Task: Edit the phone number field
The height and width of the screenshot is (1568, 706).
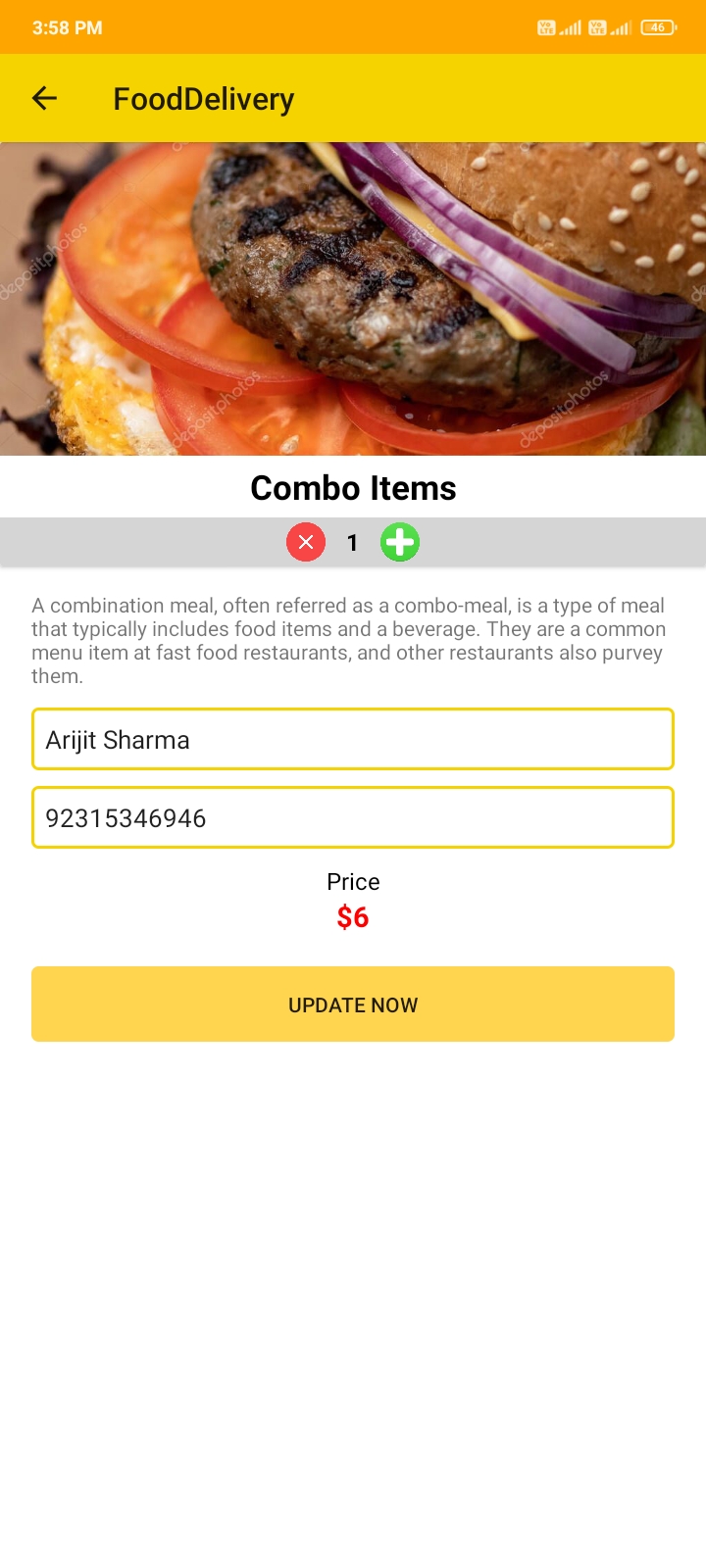Action: point(353,818)
